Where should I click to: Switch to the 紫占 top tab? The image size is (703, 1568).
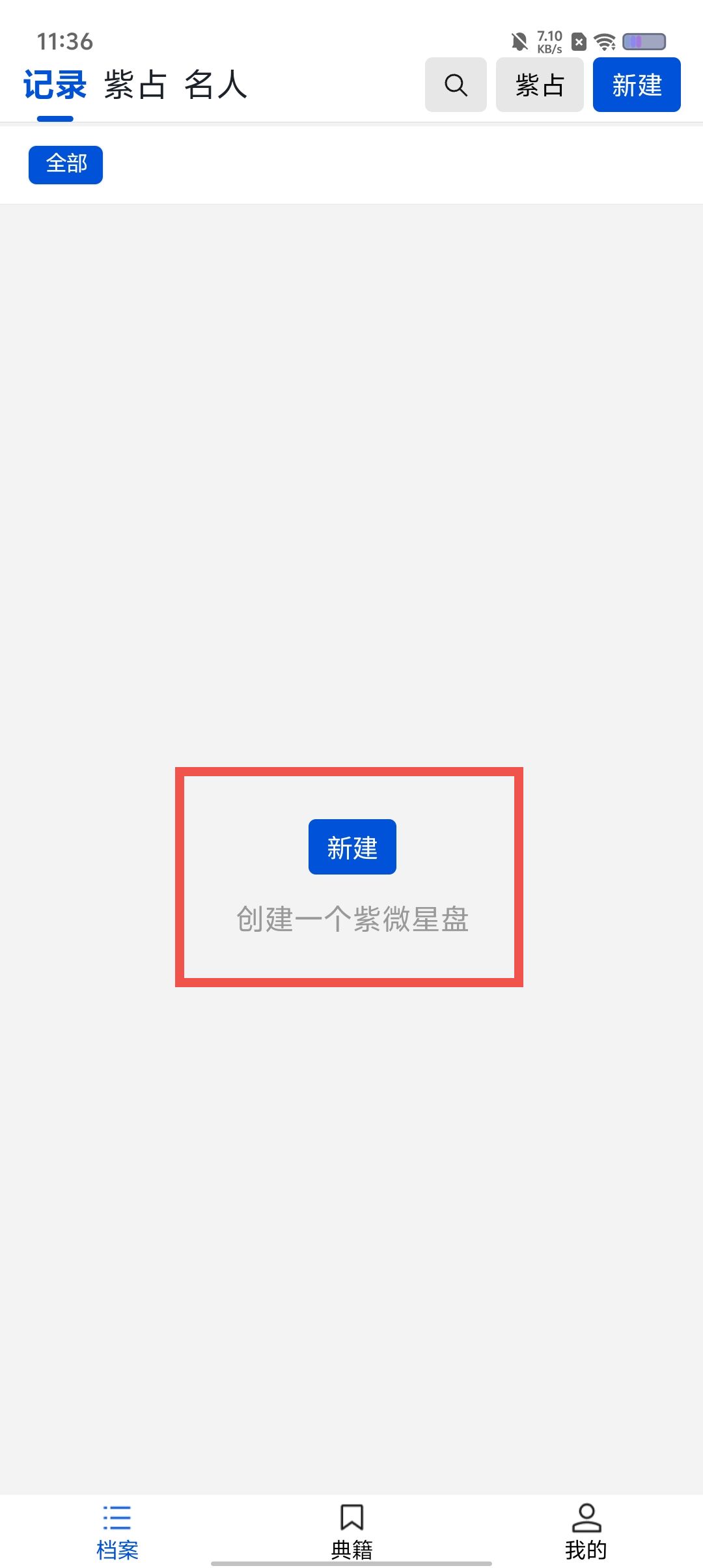coord(135,85)
